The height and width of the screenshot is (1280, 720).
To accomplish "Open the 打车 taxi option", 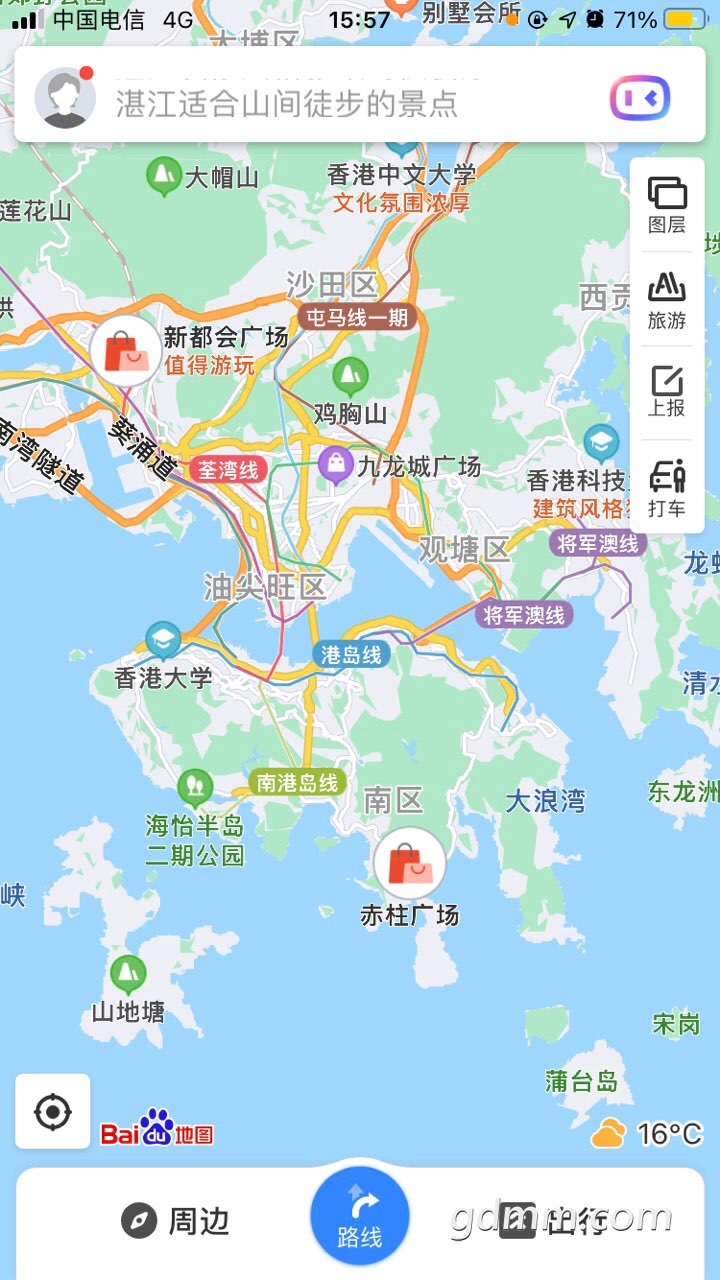I will 667,487.
